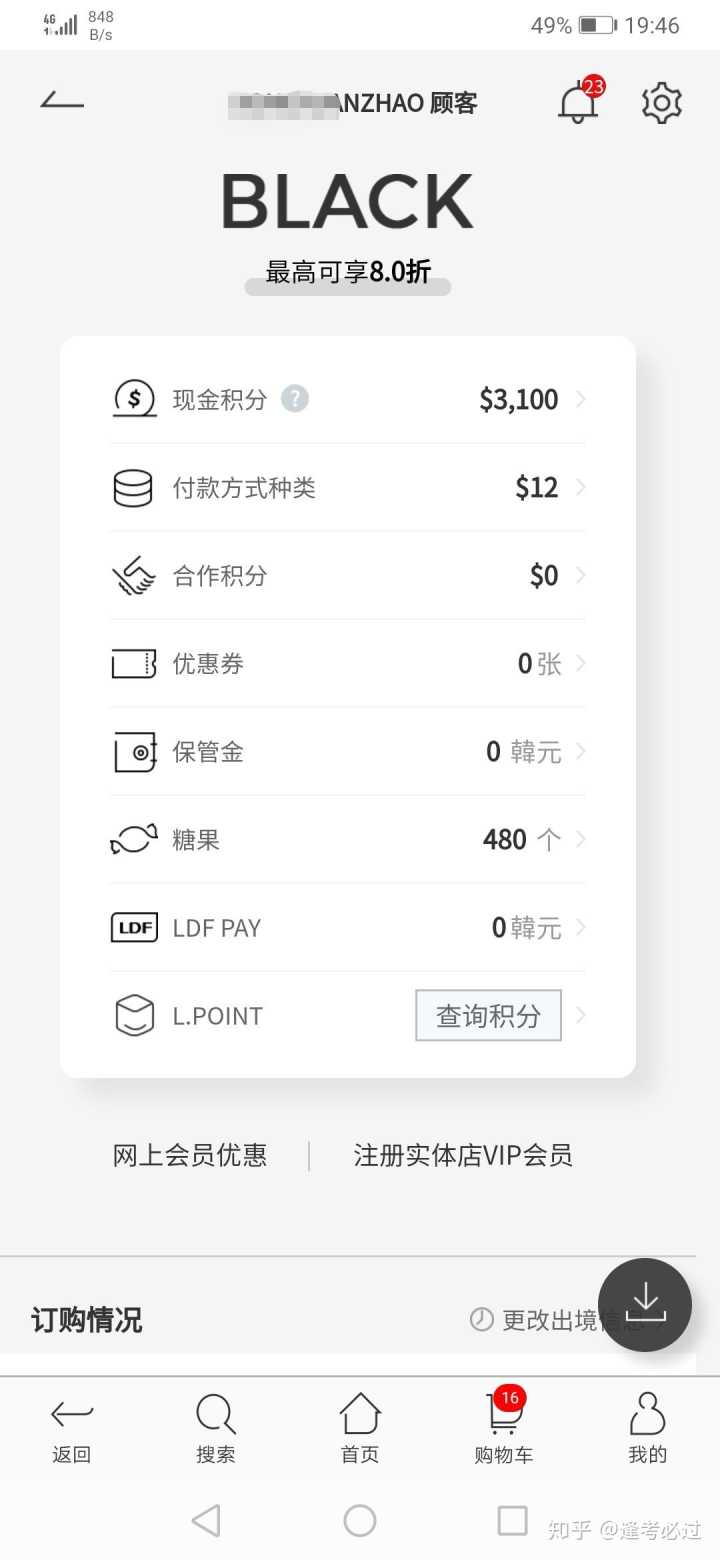Image resolution: width=720 pixels, height=1560 pixels.
Task: Tap 返回 in the bottom bar
Action: [x=72, y=1430]
